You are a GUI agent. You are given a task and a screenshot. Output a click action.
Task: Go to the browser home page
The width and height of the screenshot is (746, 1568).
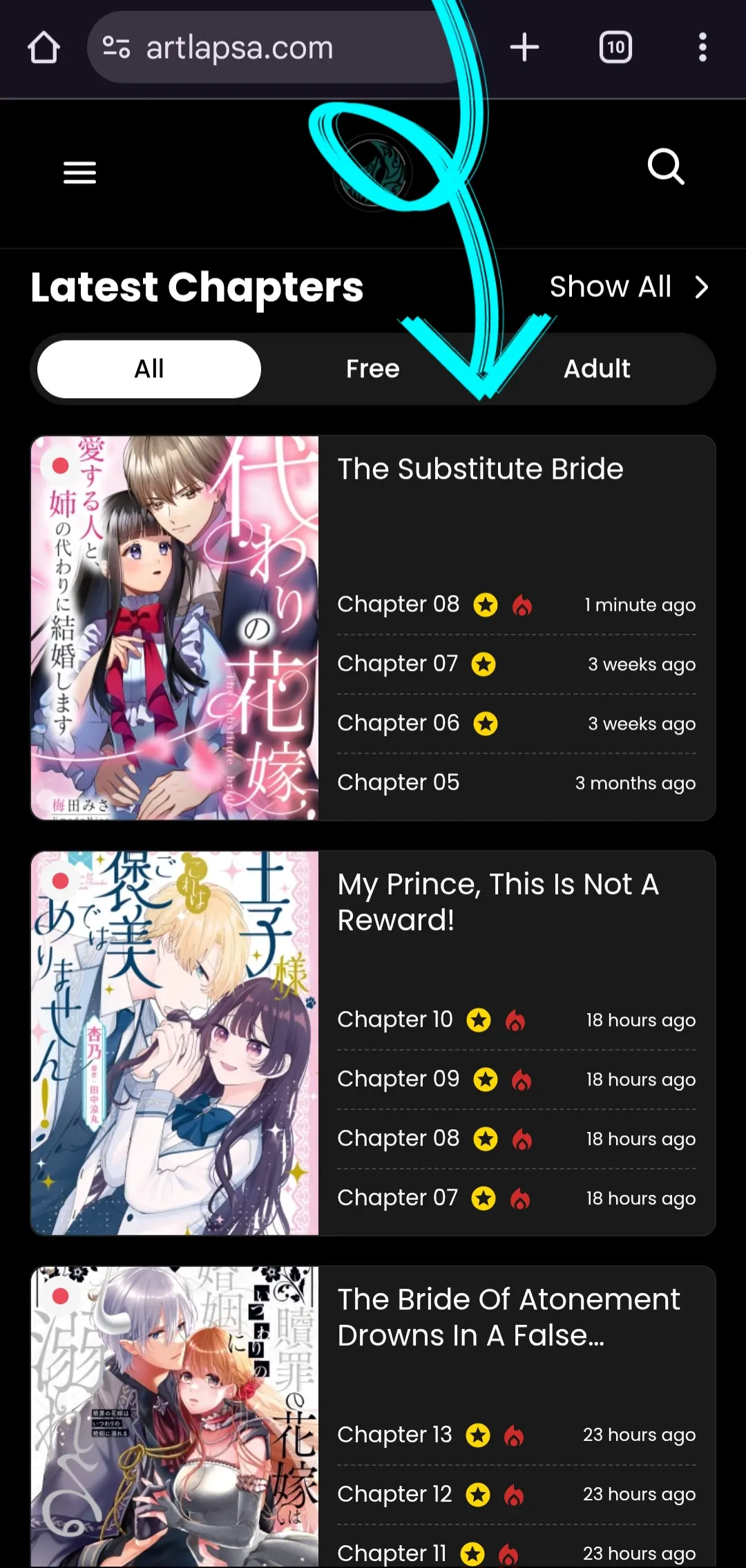coord(44,48)
